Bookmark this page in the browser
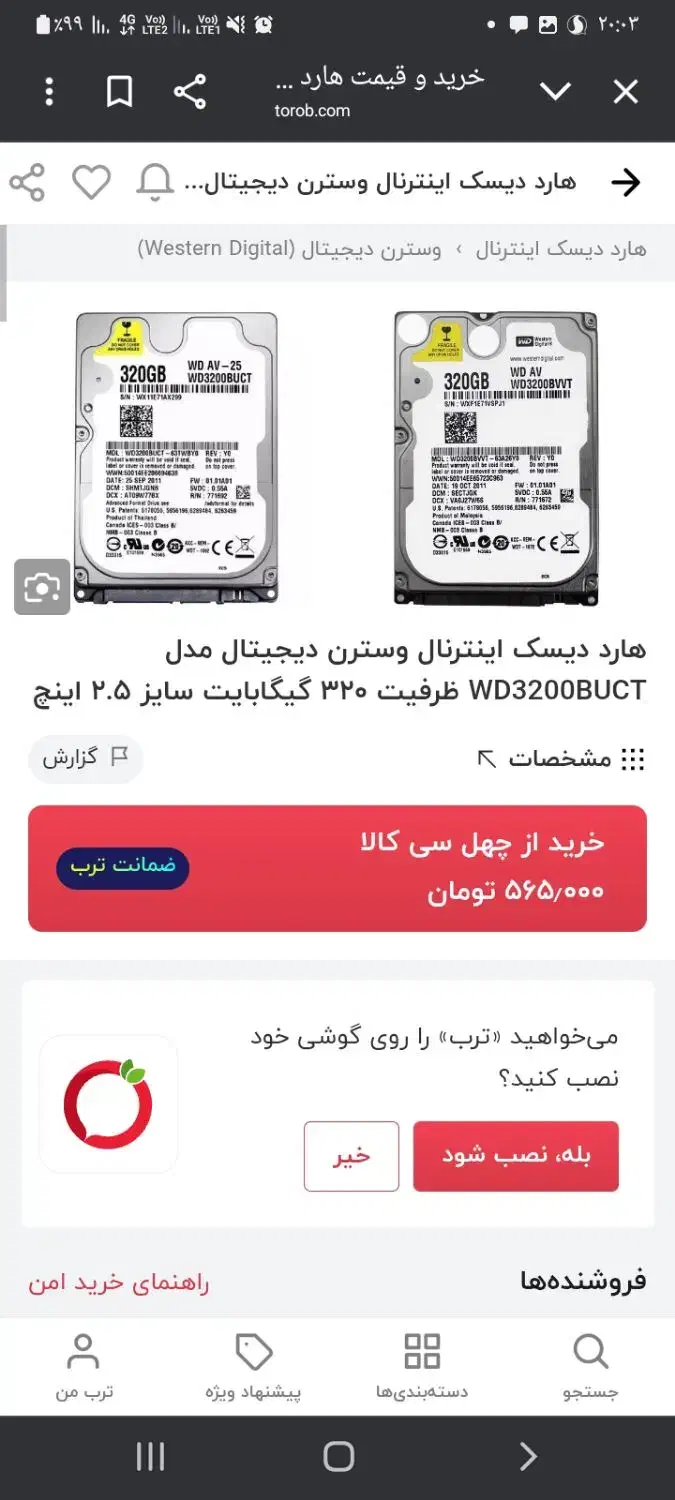Viewport: 675px width, 1500px height. pos(119,92)
